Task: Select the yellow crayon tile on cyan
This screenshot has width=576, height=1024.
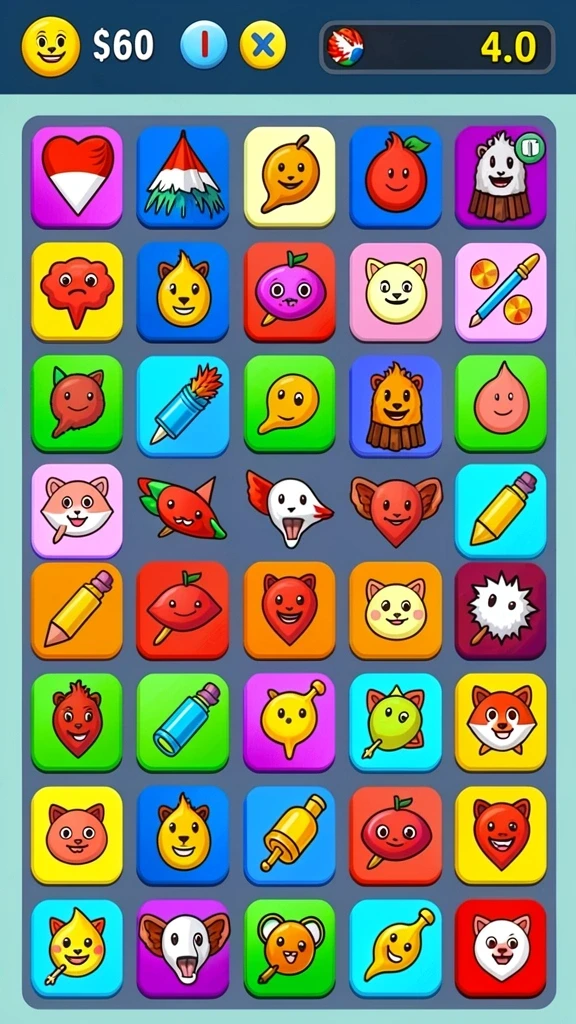Action: tap(501, 511)
